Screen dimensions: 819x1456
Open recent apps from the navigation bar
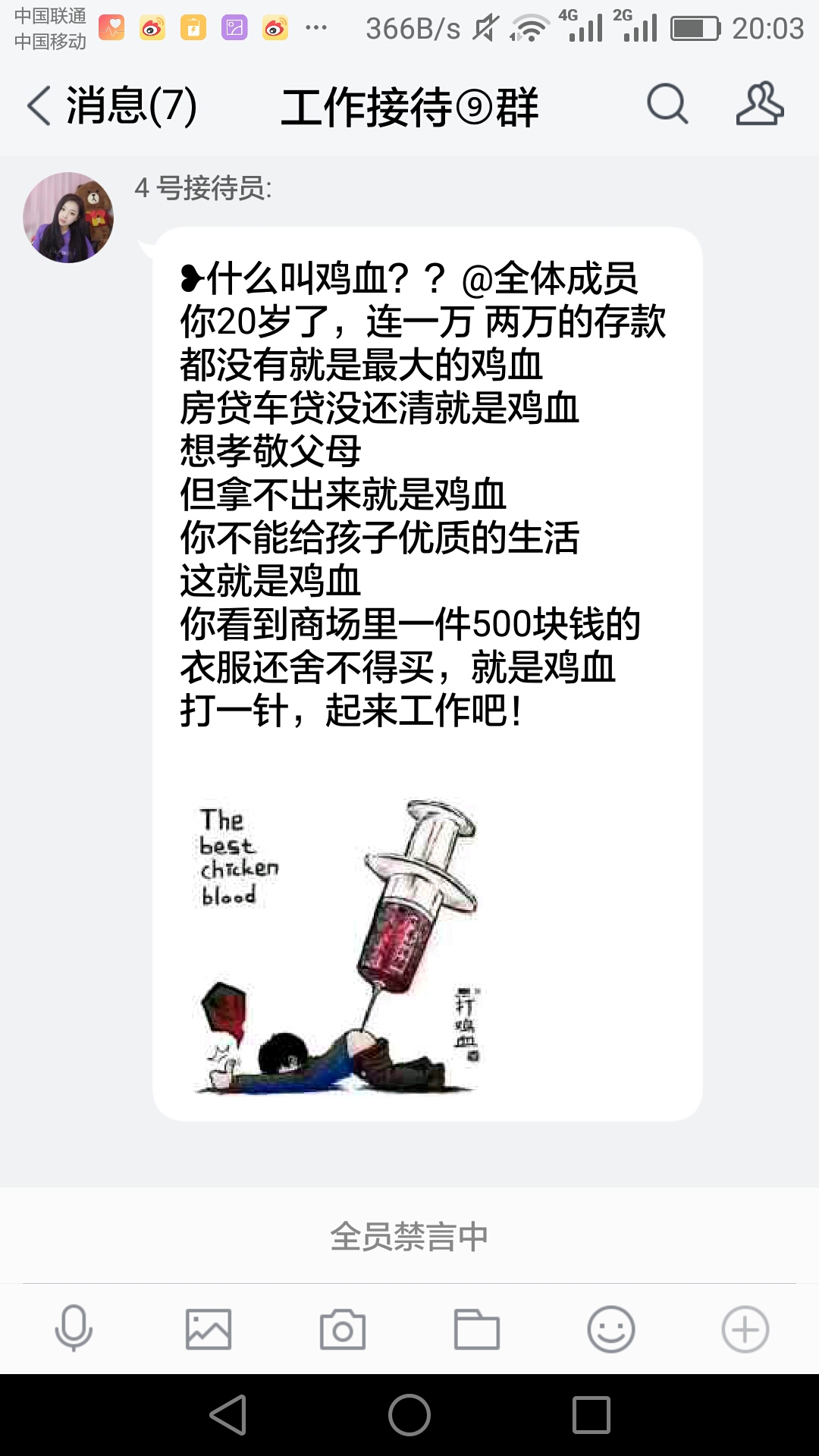[x=591, y=1415]
